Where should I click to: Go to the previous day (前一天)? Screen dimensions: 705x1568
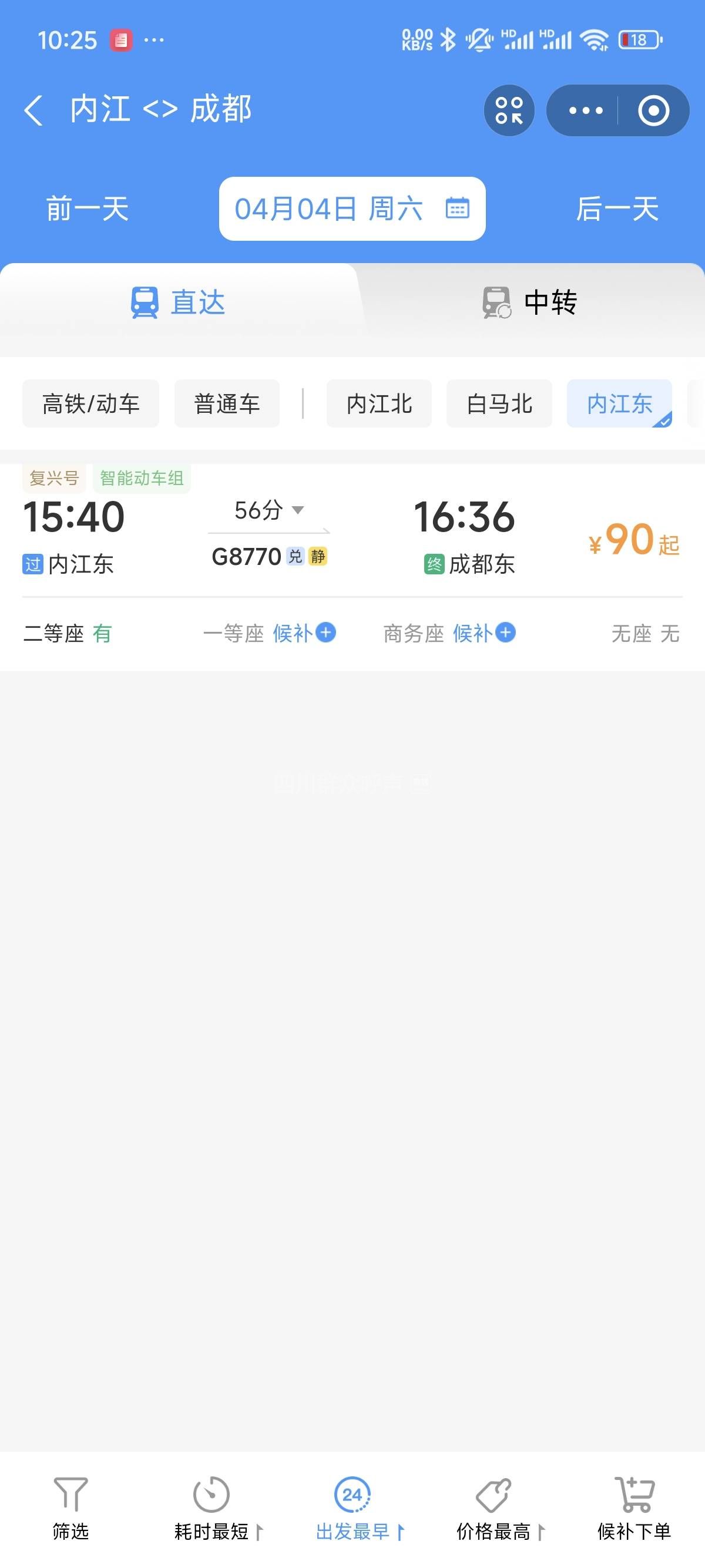[88, 209]
